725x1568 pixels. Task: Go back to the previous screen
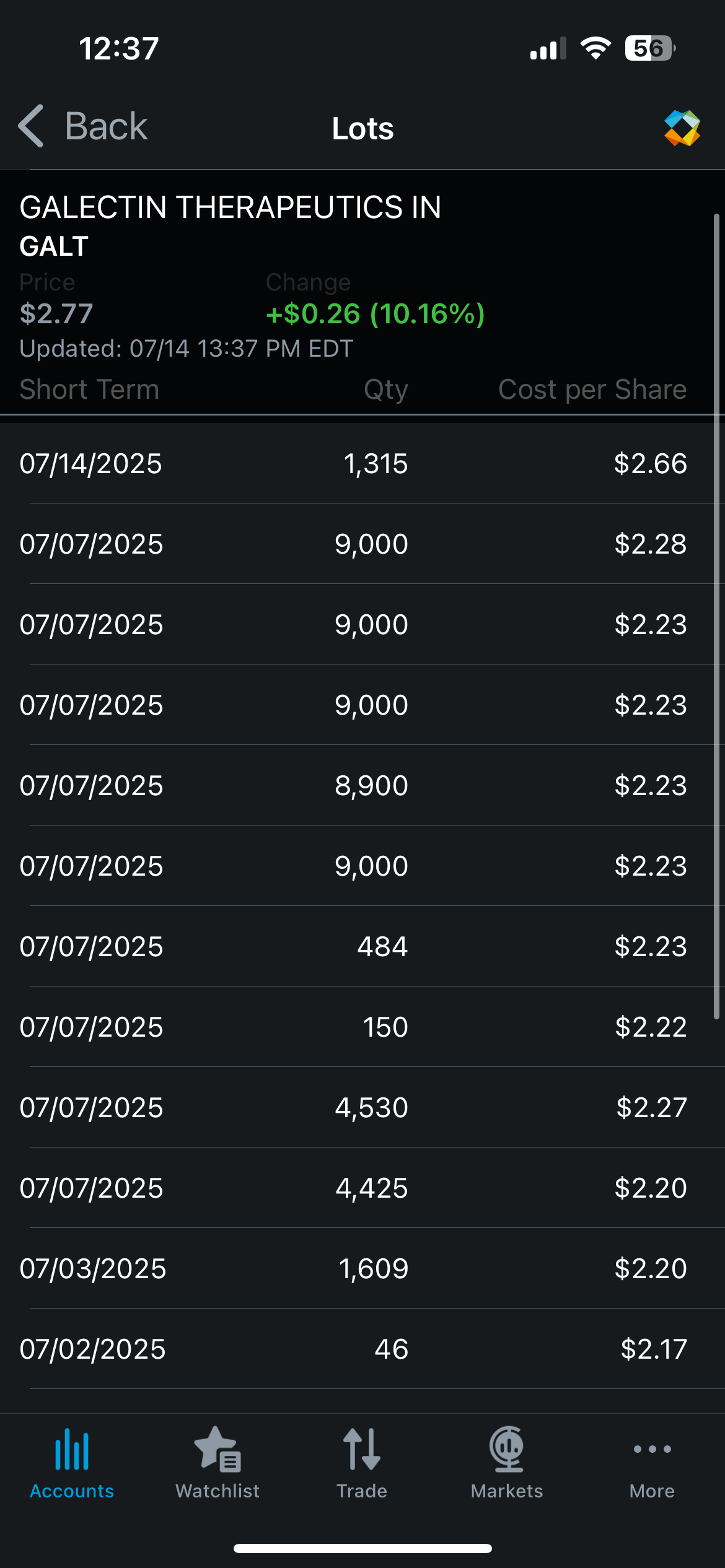tap(83, 126)
